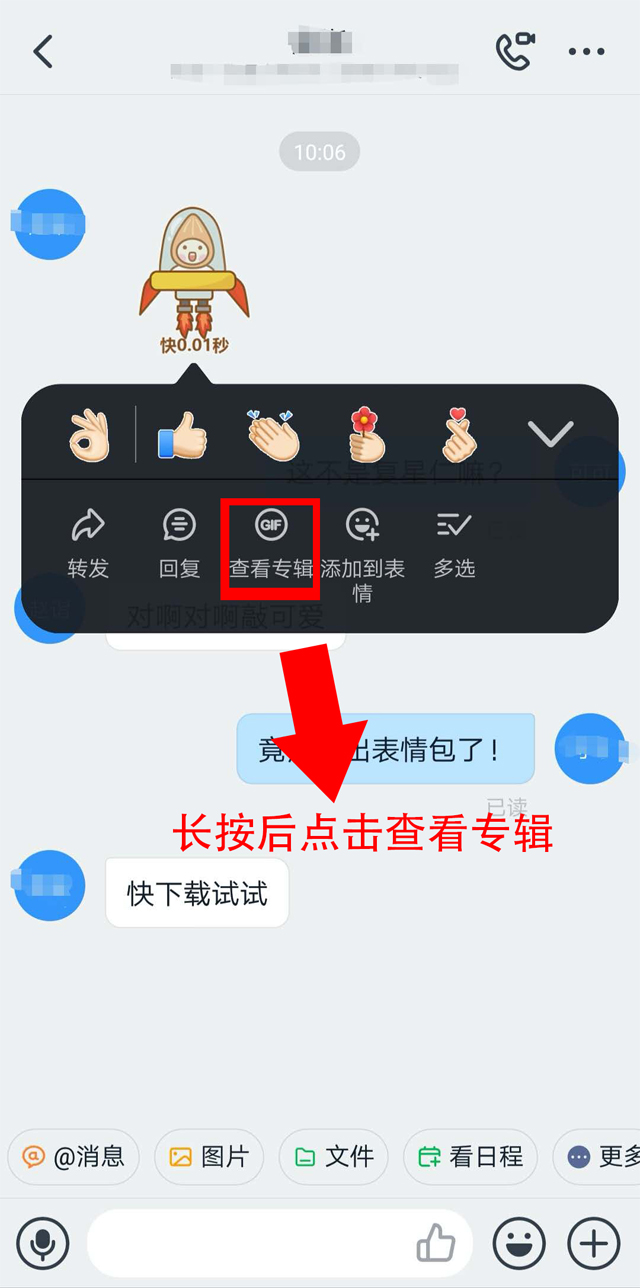Image resolution: width=640 pixels, height=1288 pixels.
Task: Open the 图片 chip to send pictures
Action: click(209, 1157)
